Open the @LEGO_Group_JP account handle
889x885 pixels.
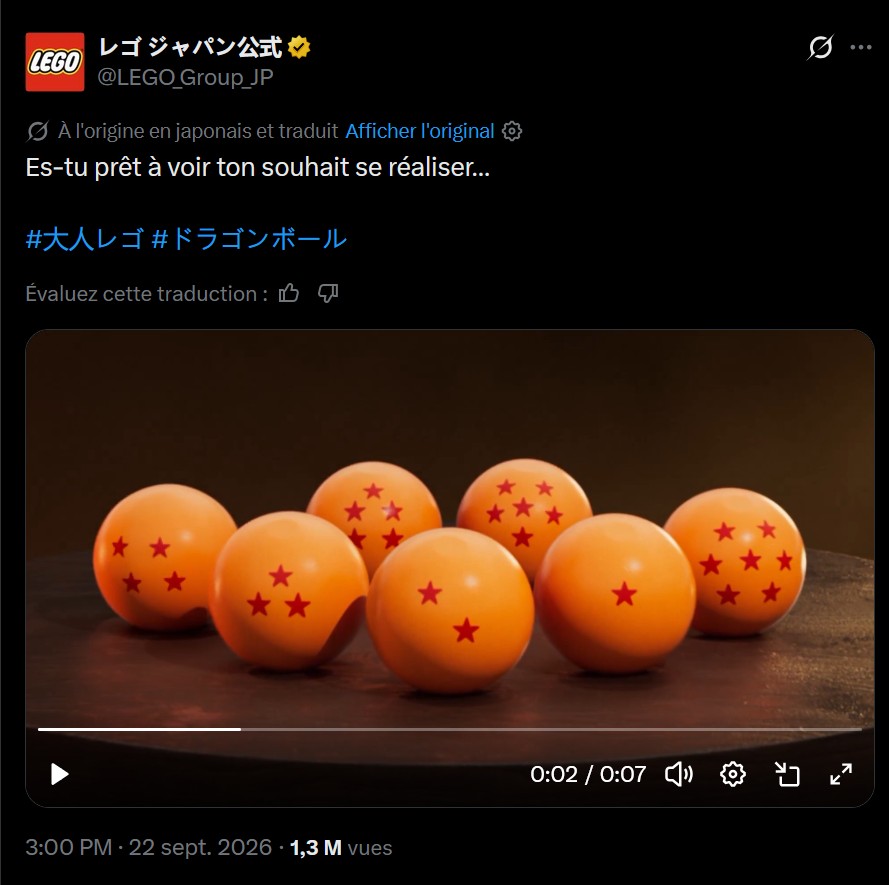185,77
